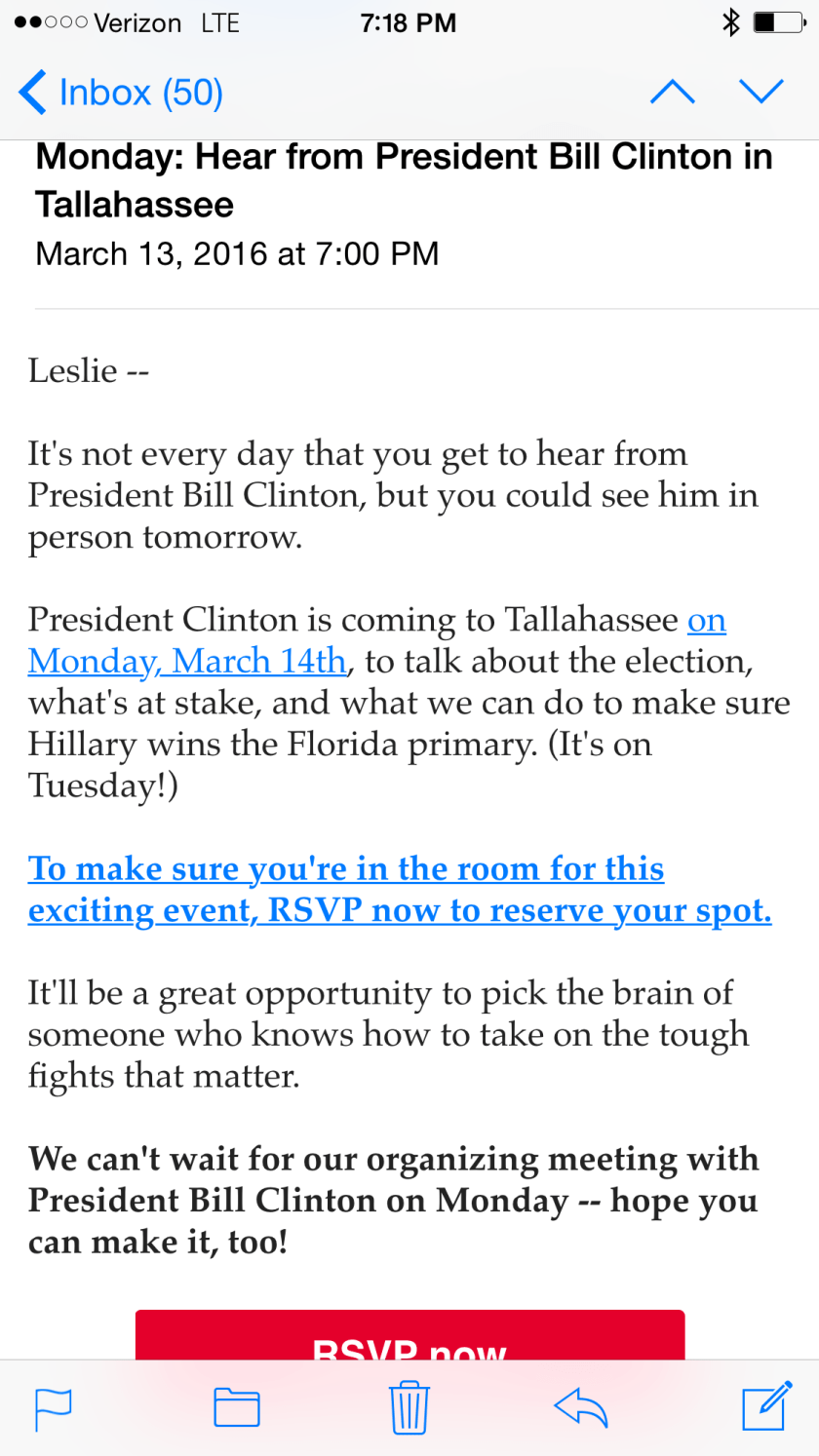
Task: Delete this email with the trash icon
Action: point(409,1407)
